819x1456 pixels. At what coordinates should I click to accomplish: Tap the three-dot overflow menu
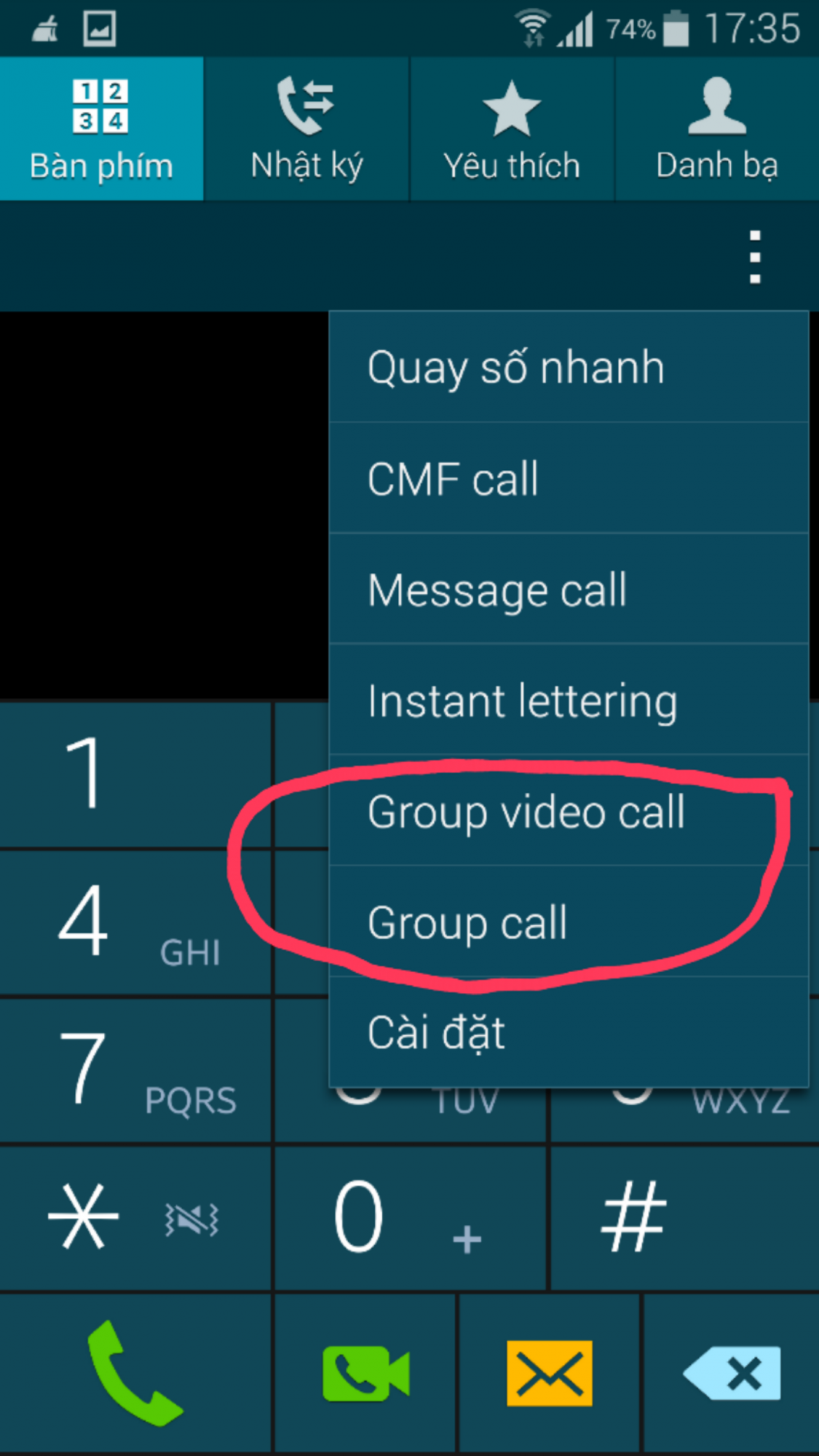coord(755,257)
